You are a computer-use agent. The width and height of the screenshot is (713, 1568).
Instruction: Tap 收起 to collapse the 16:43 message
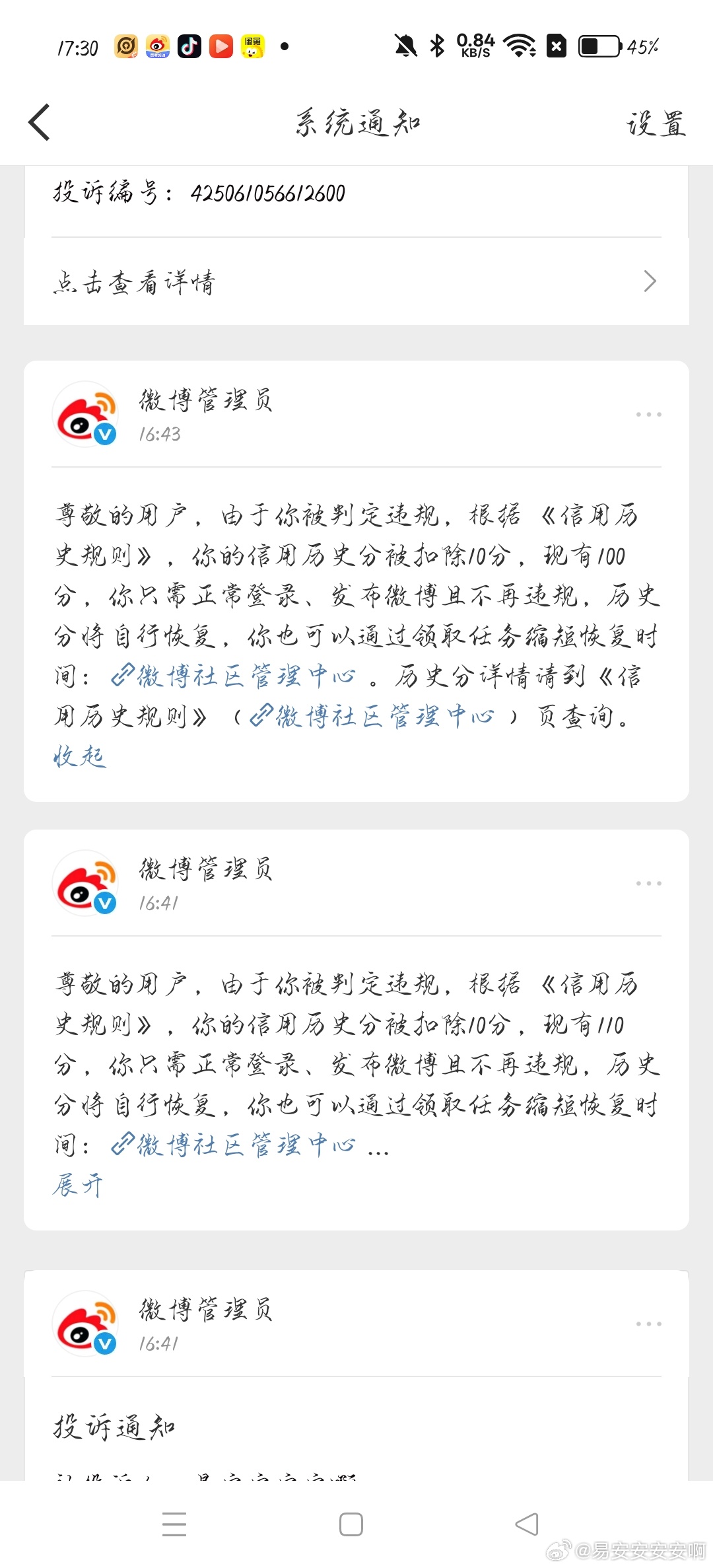click(x=79, y=756)
